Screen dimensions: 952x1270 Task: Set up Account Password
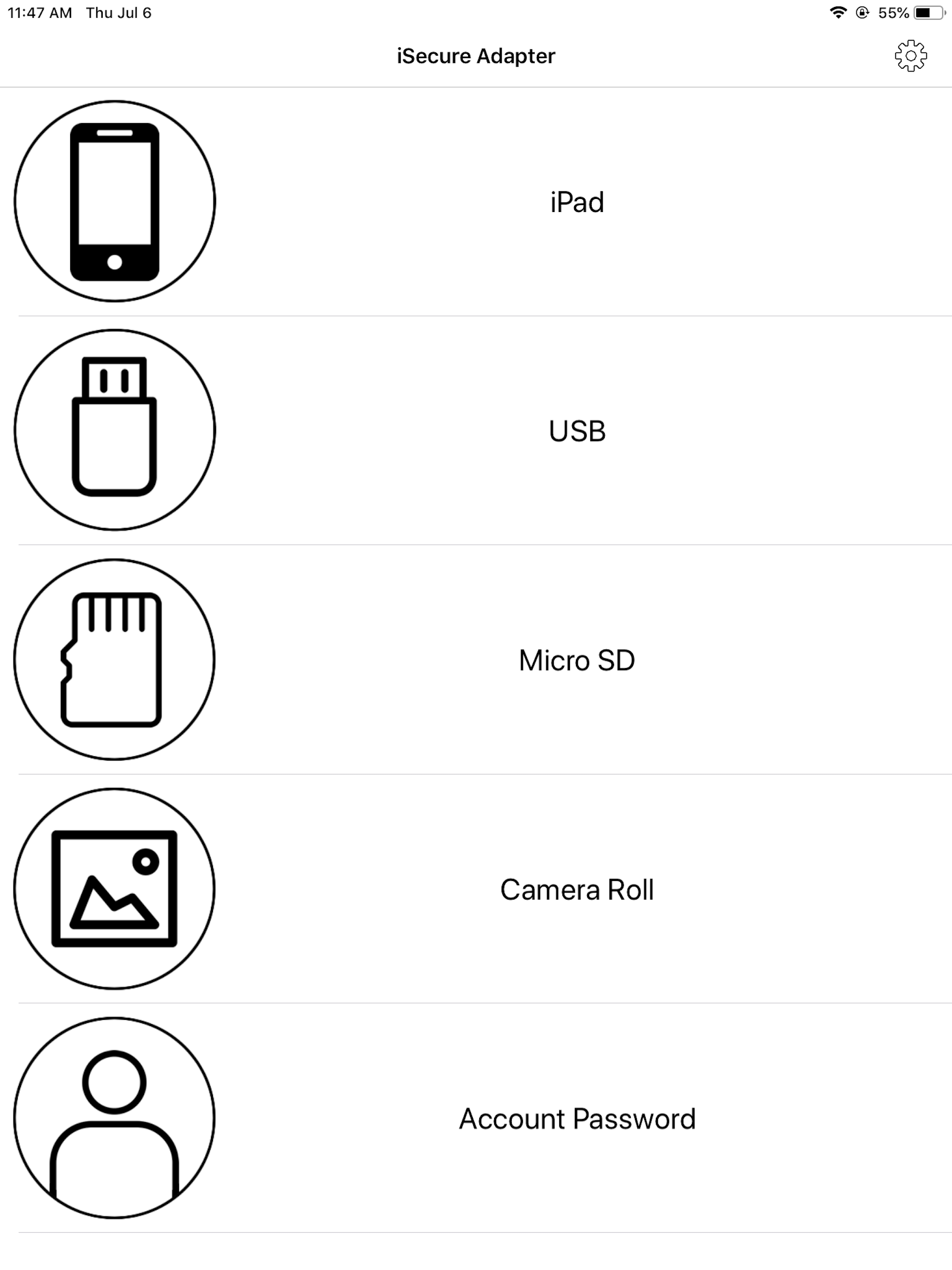[476, 1118]
